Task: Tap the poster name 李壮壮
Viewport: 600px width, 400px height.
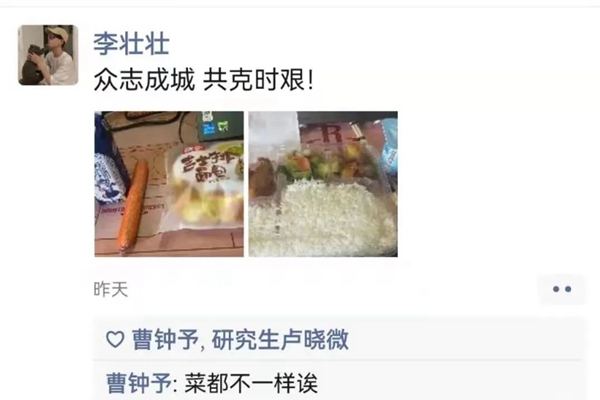Action: point(131,42)
